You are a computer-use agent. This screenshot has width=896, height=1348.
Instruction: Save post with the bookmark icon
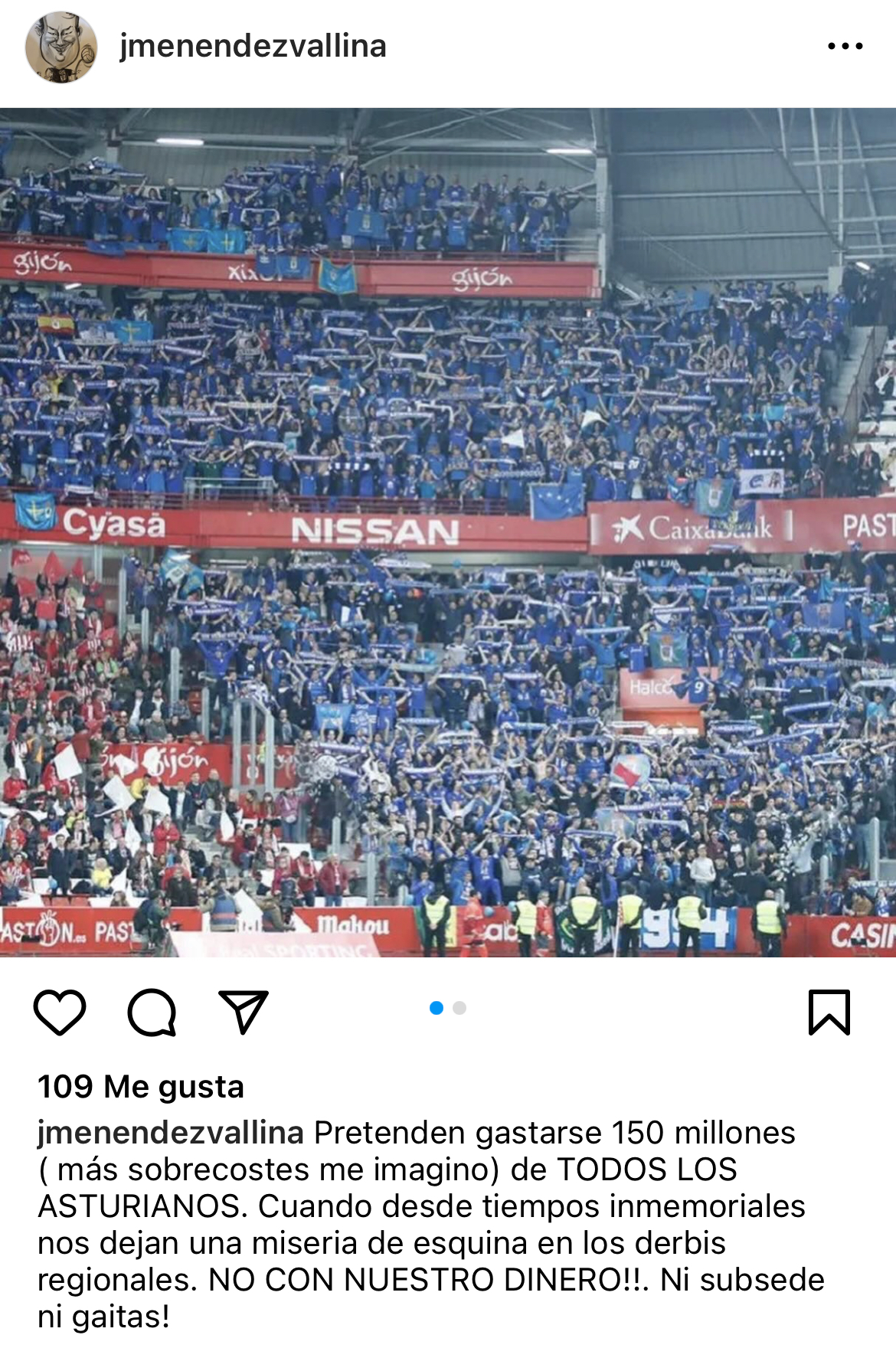point(829,1012)
